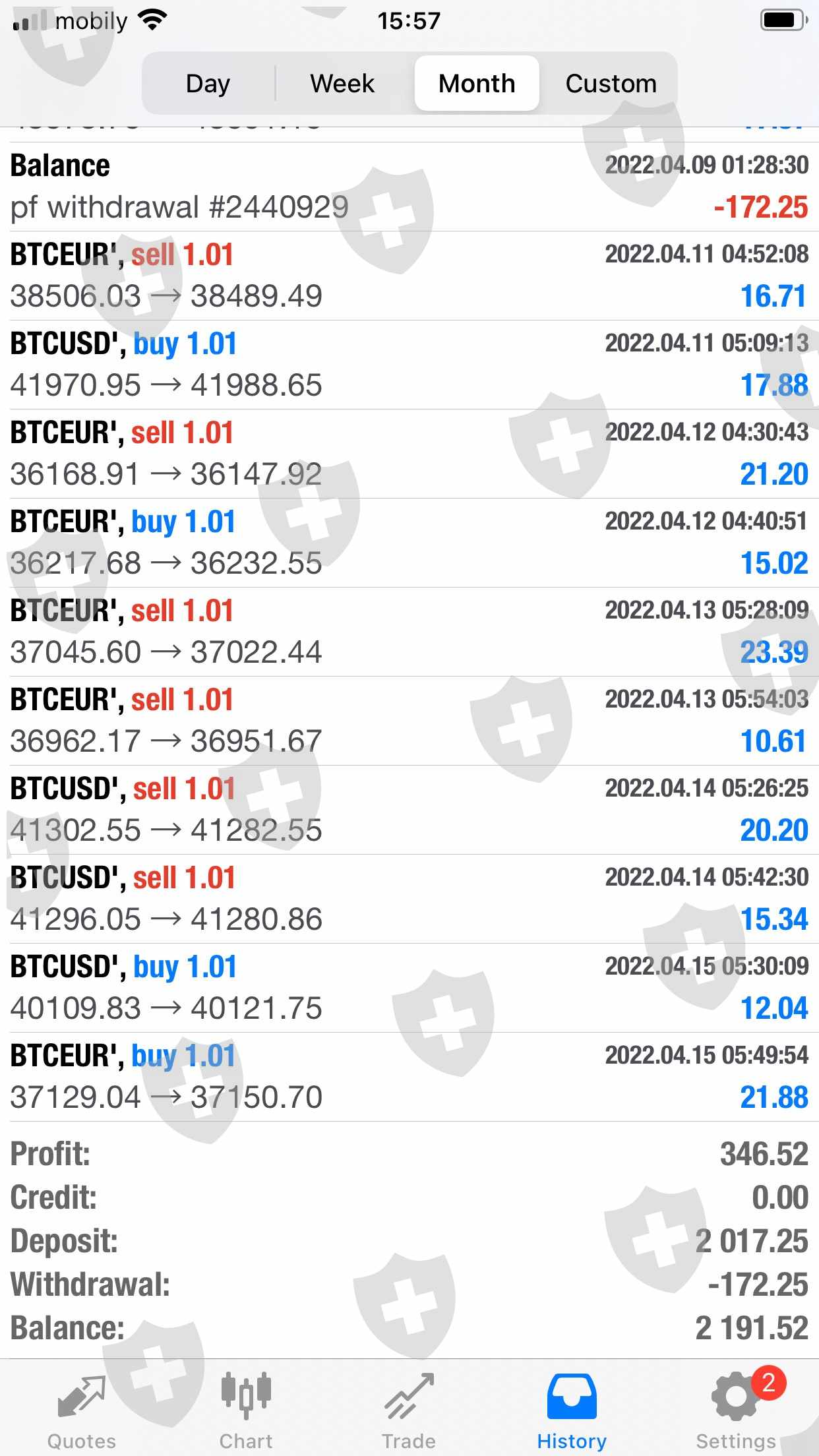Image resolution: width=819 pixels, height=1456 pixels.
Task: Select the Week period filter
Action: point(342,84)
